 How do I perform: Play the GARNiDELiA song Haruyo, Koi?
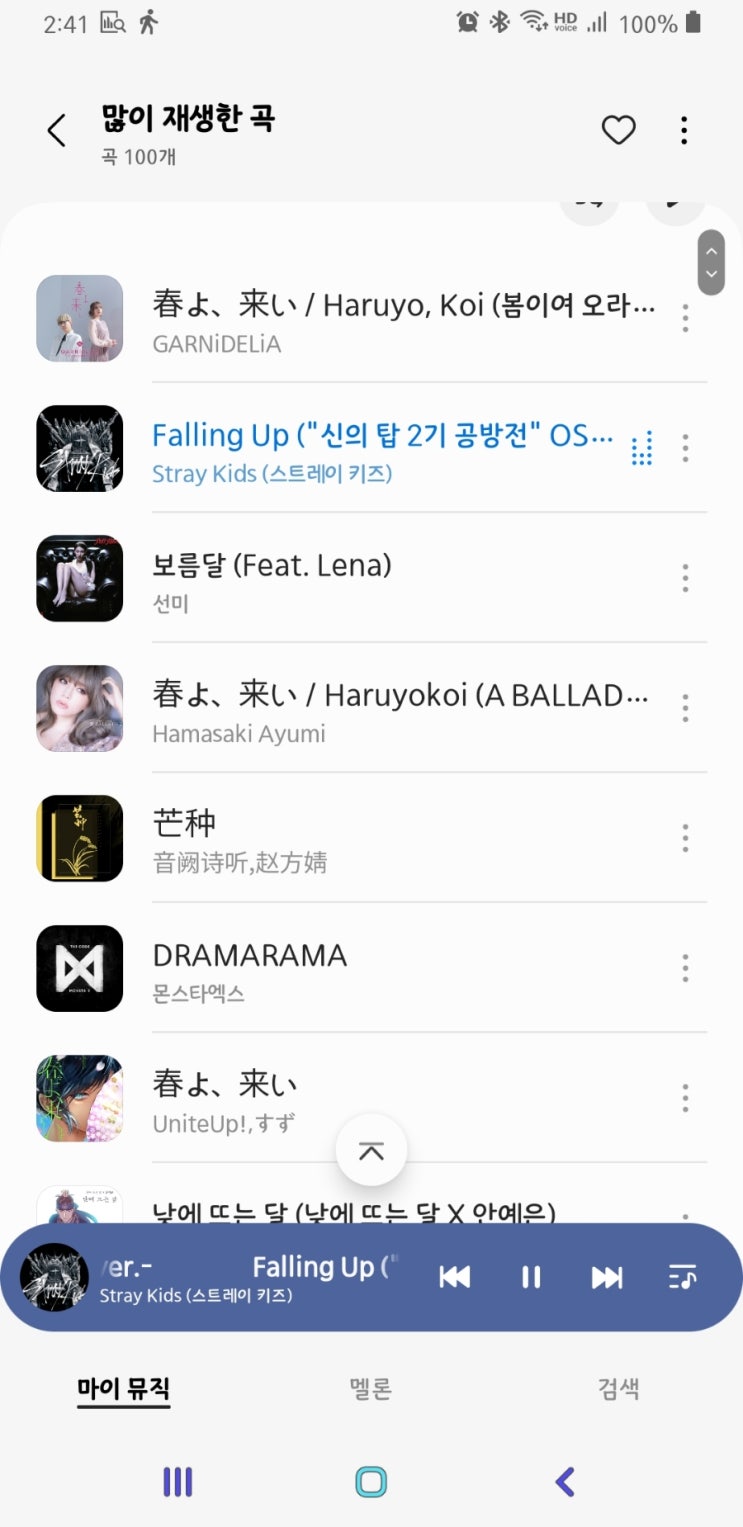point(400,320)
